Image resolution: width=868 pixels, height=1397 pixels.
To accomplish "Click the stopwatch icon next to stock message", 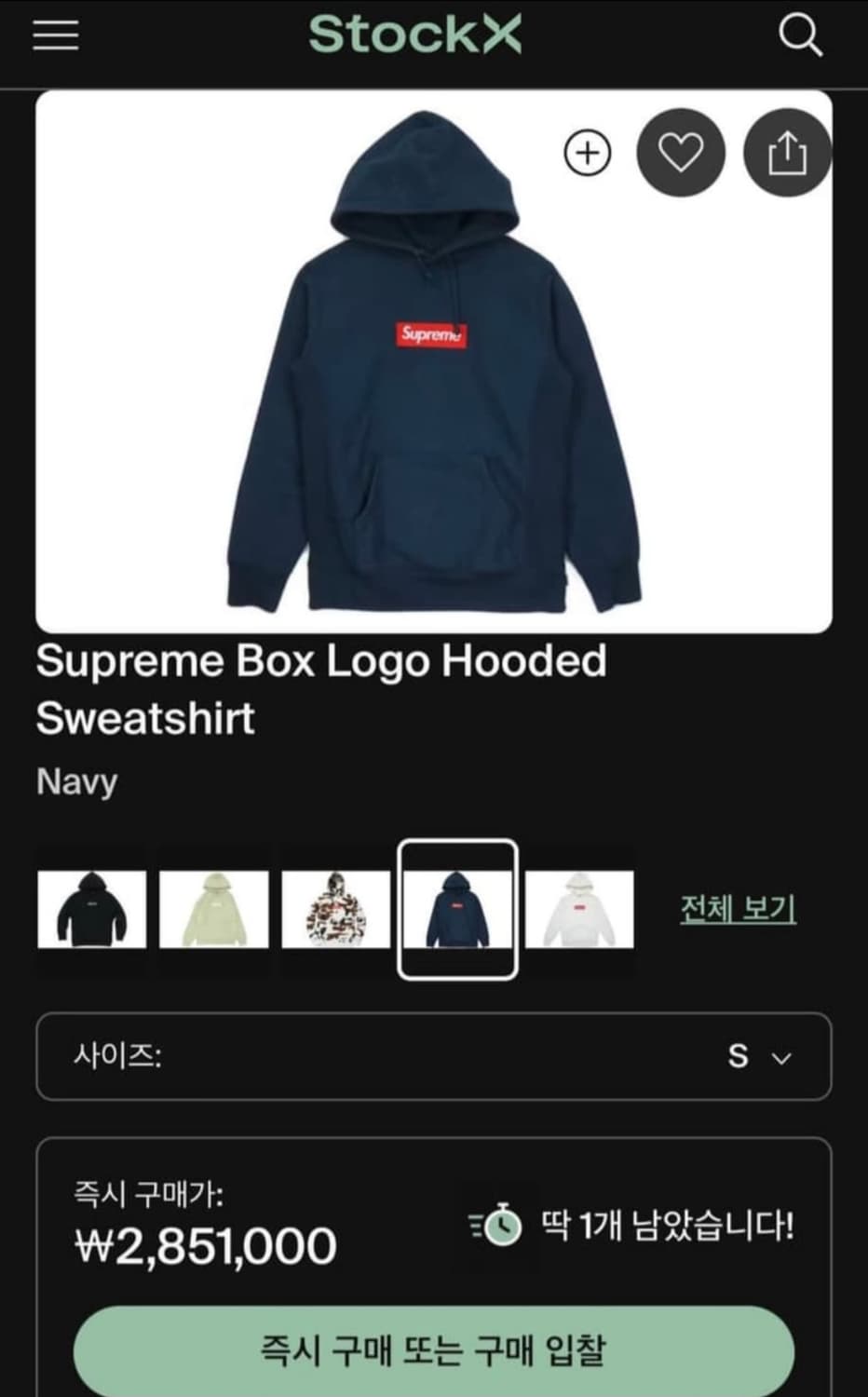I will (x=497, y=1223).
